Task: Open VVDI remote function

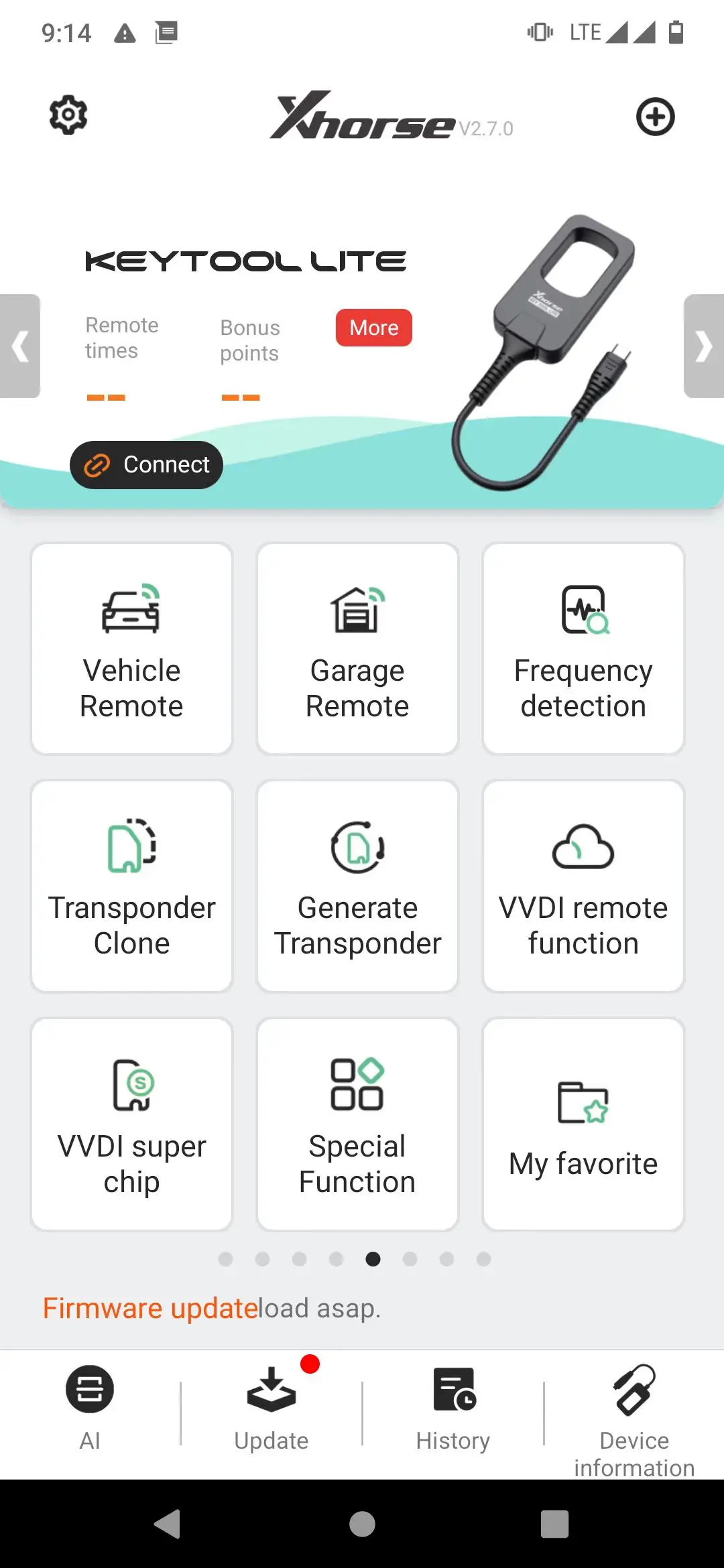Action: coord(583,886)
